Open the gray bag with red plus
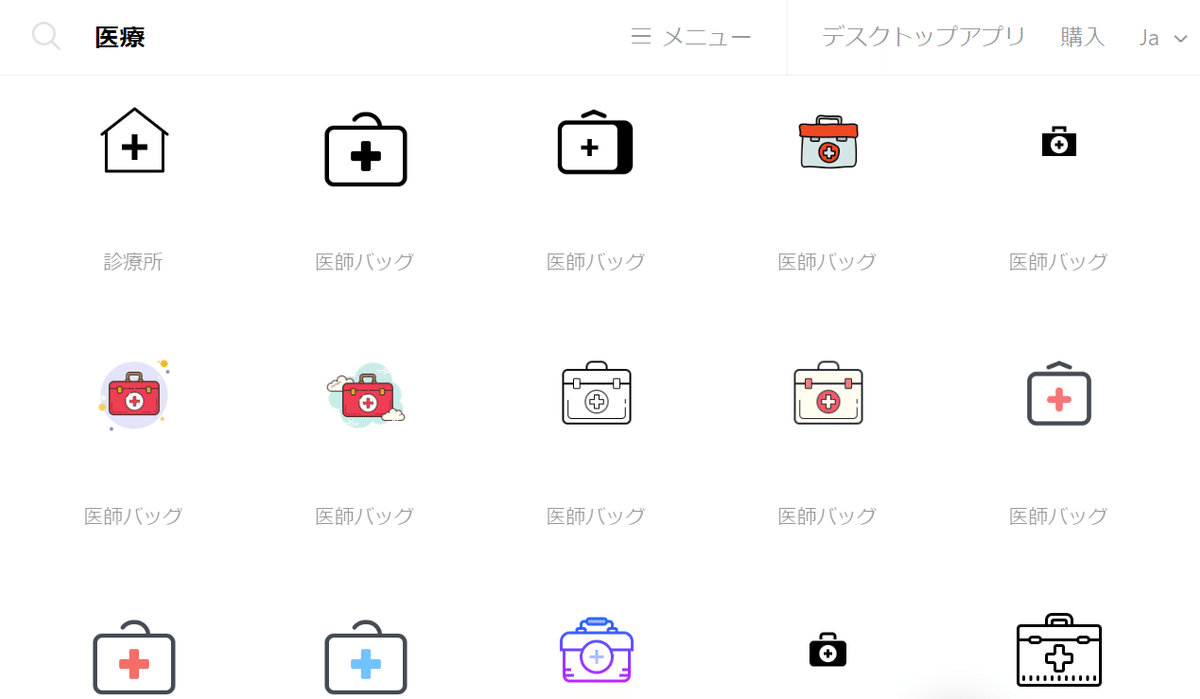This screenshot has height=699, width=1200. [1058, 395]
